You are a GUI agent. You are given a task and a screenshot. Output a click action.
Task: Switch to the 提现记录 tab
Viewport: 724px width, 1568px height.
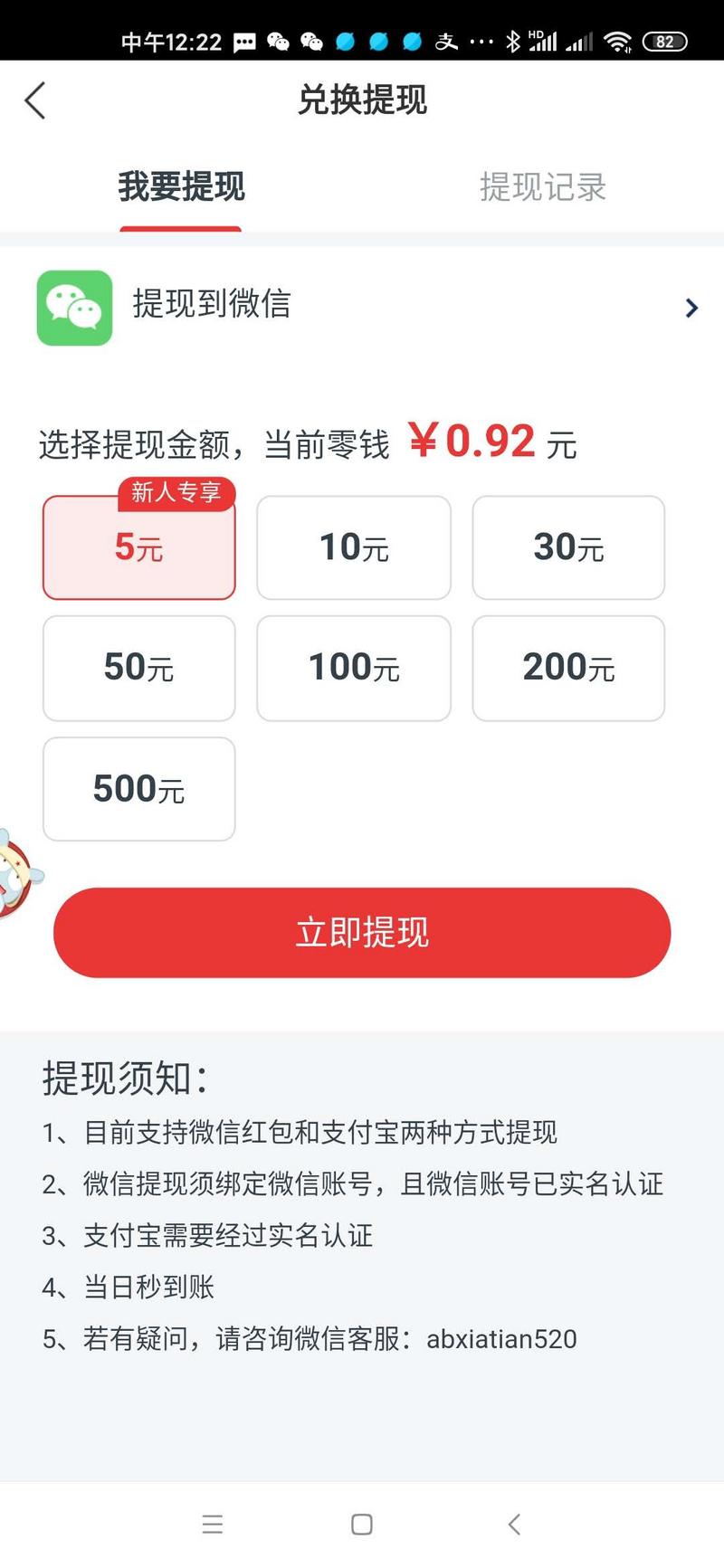click(542, 187)
